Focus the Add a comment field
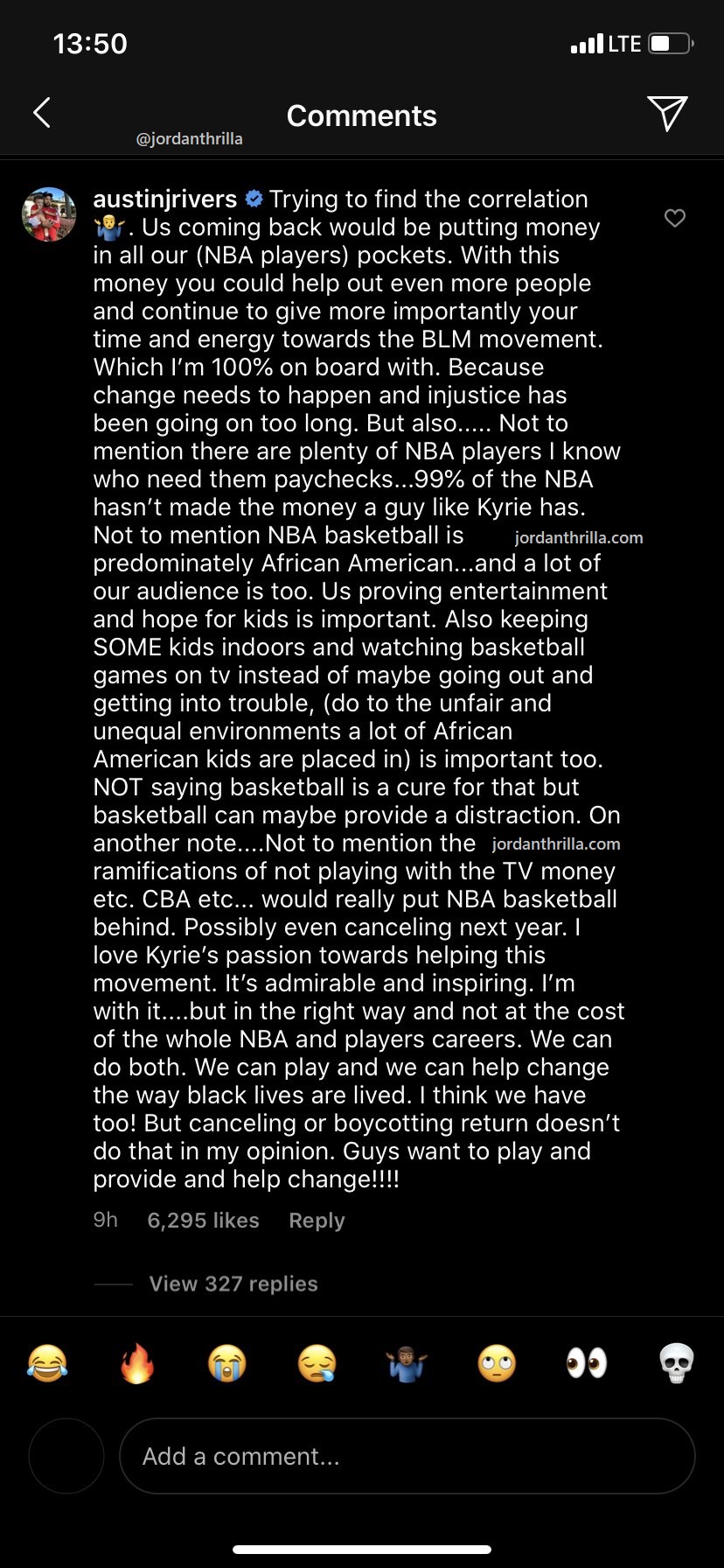Image resolution: width=724 pixels, height=1568 pixels. [407, 1456]
